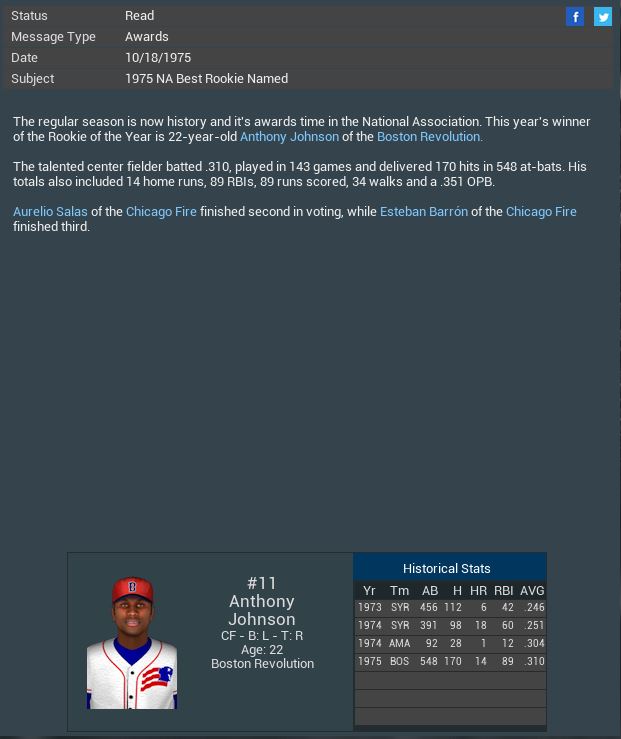
Task: Open Anthony Johnson's player link
Action: [289, 137]
